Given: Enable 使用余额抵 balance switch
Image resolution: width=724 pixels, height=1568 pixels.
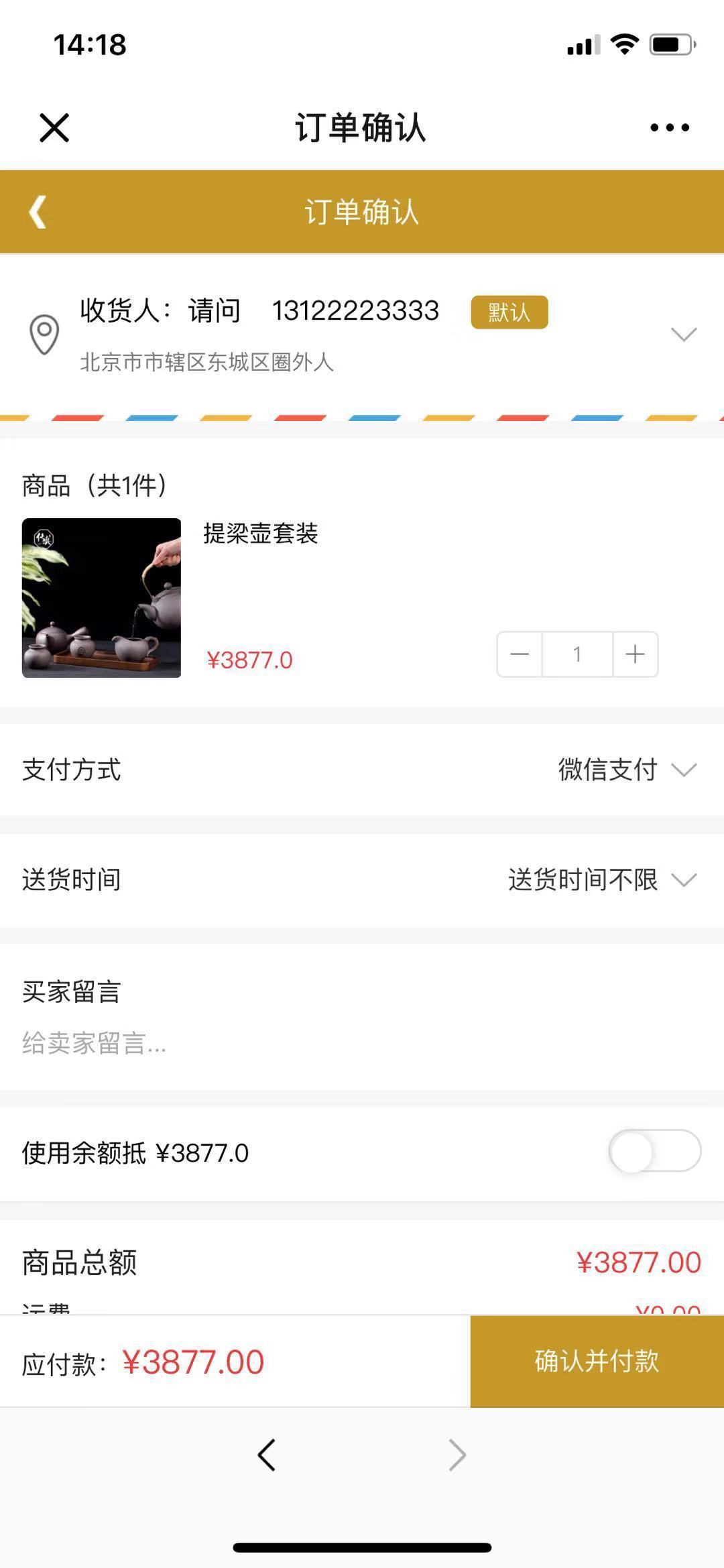Looking at the screenshot, I should (654, 1151).
